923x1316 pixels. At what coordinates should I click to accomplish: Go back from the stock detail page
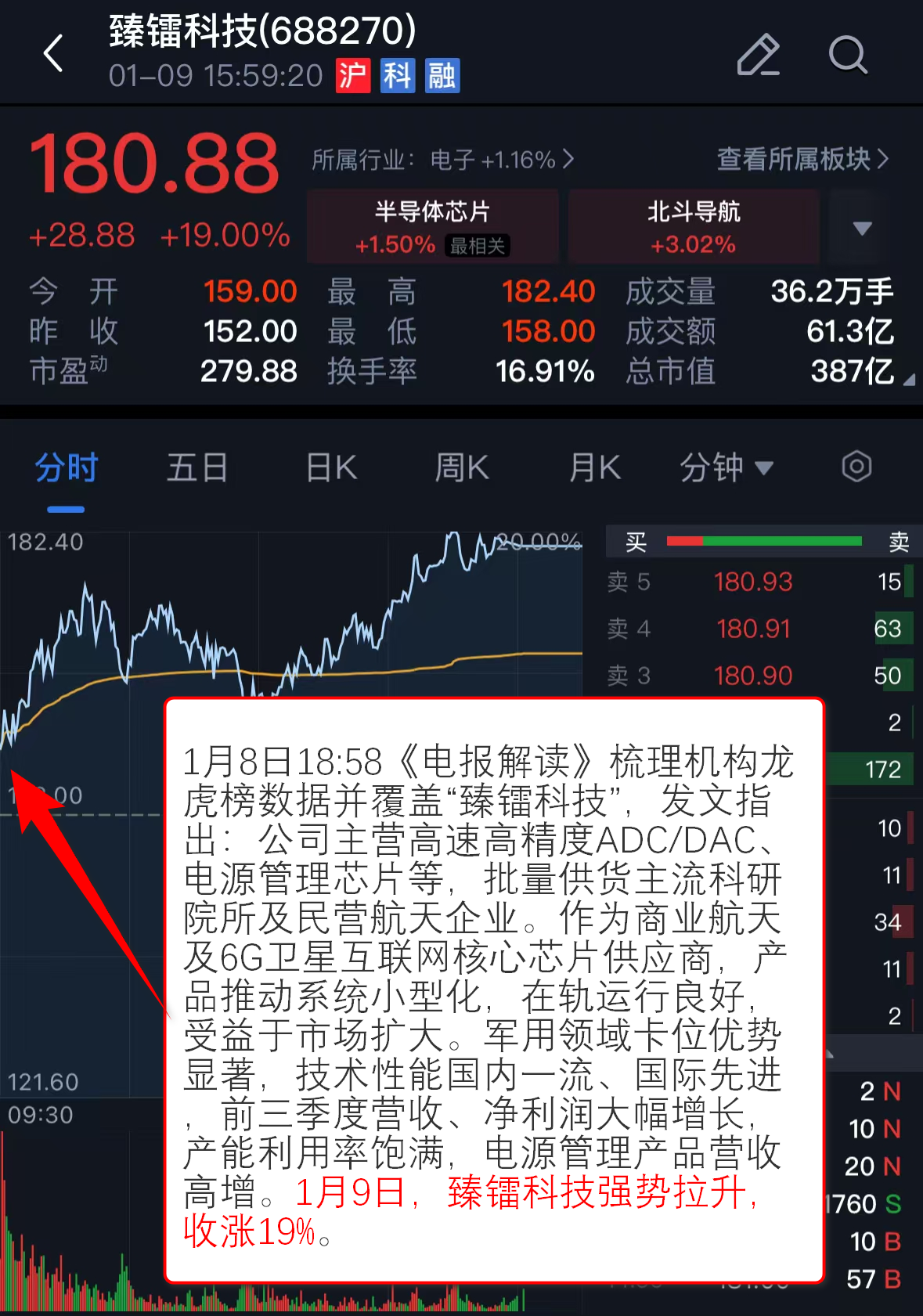53,54
